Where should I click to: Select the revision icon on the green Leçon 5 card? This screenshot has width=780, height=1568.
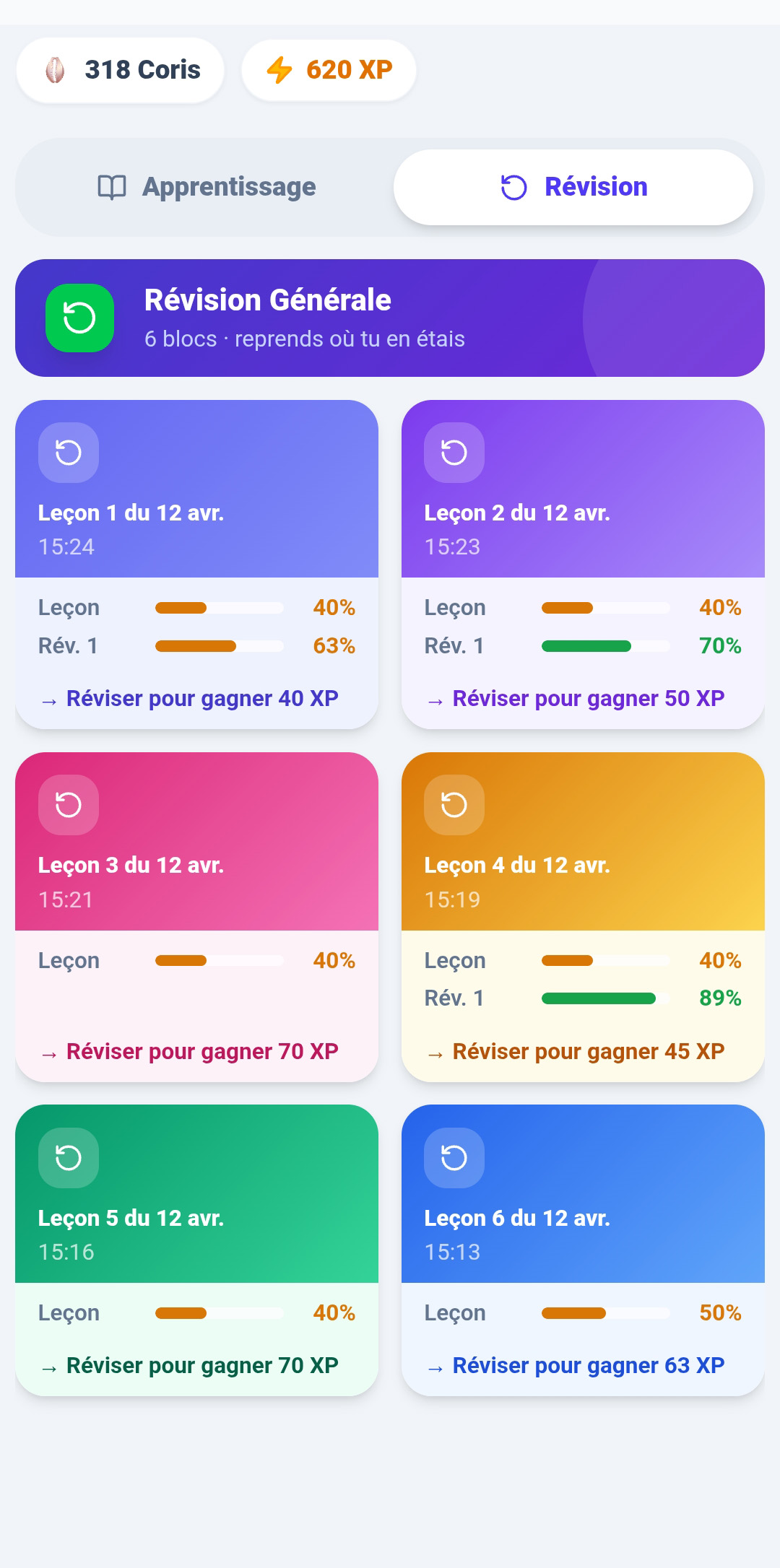(68, 1157)
